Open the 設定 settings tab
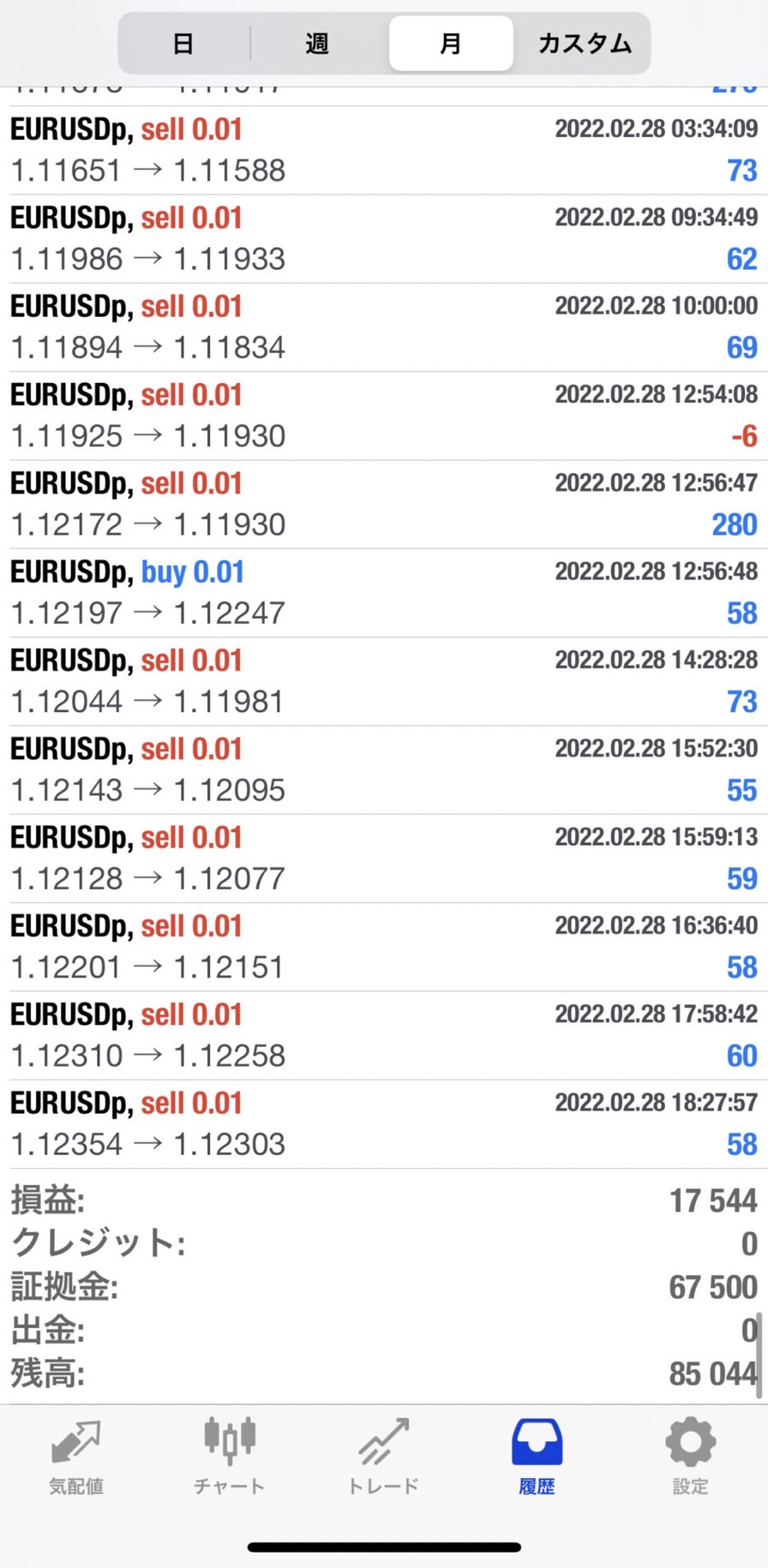The image size is (768, 1568). point(690,1458)
